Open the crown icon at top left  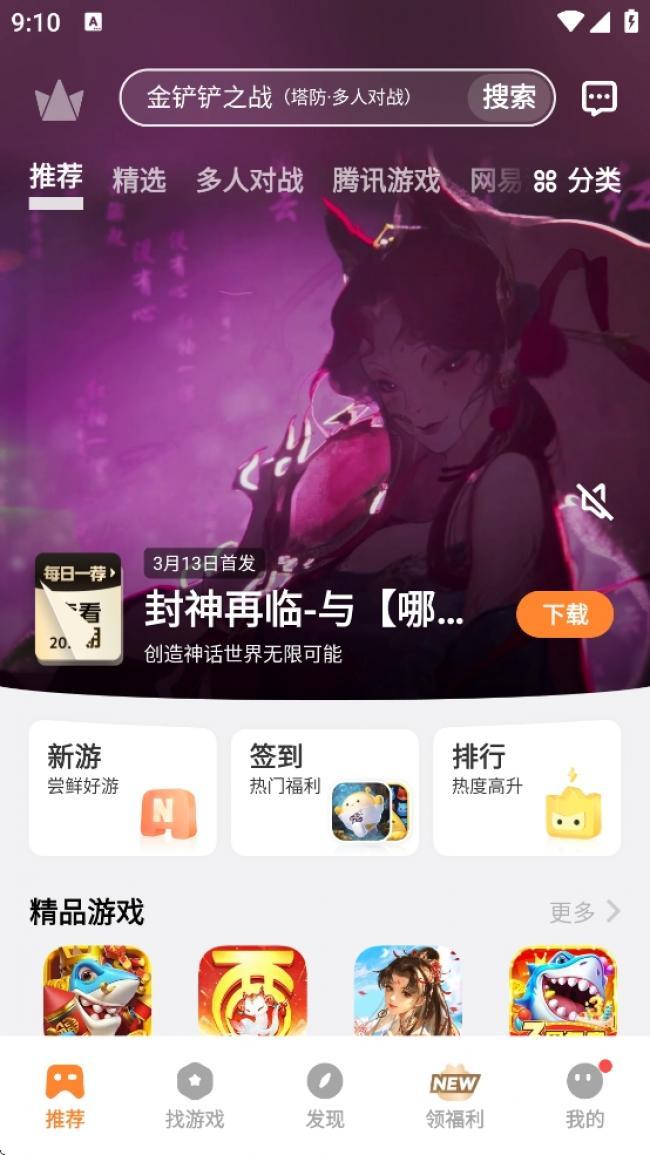point(59,99)
